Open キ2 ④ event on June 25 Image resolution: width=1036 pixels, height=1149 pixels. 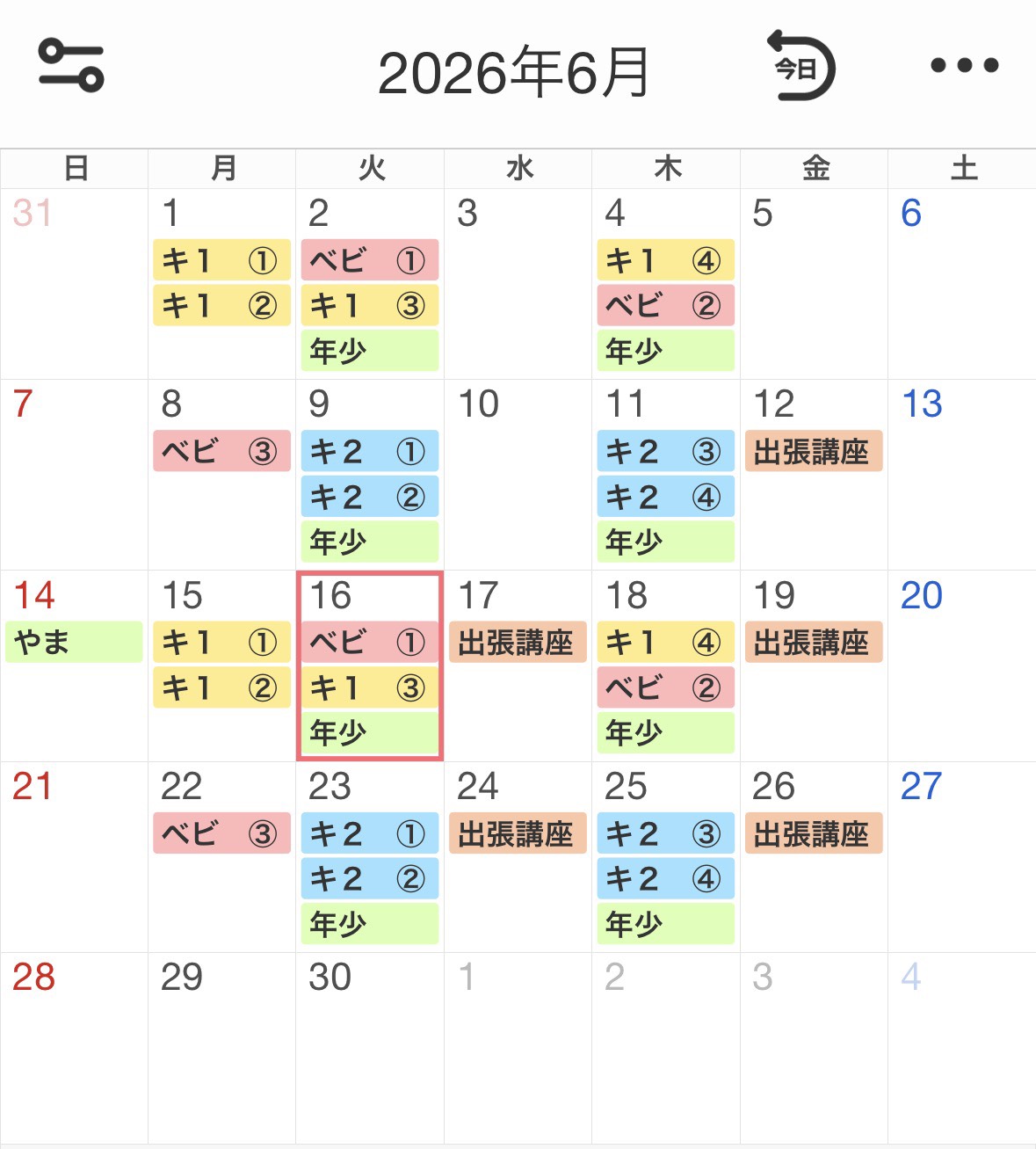click(x=665, y=879)
